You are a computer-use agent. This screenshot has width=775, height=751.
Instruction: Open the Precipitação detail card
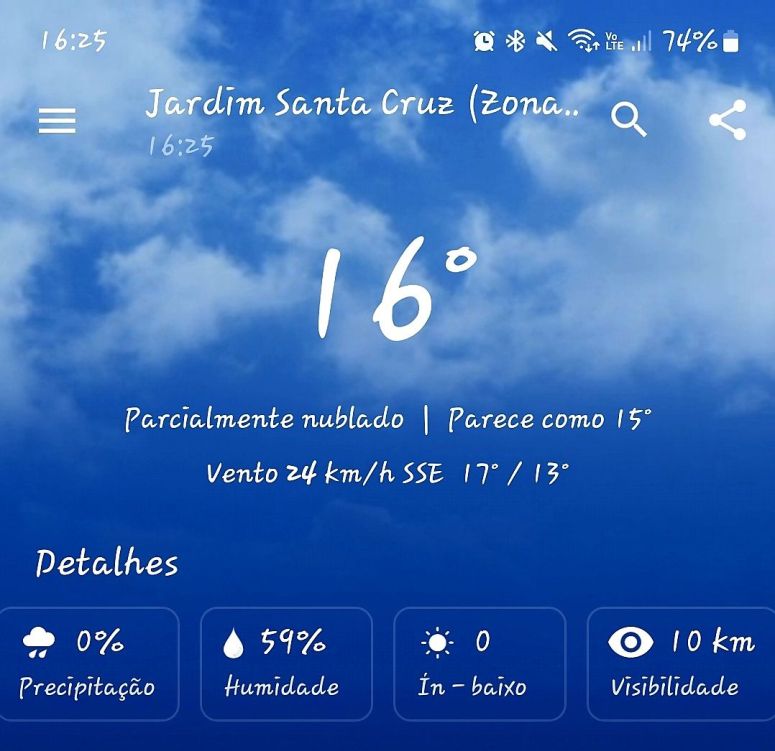88,664
